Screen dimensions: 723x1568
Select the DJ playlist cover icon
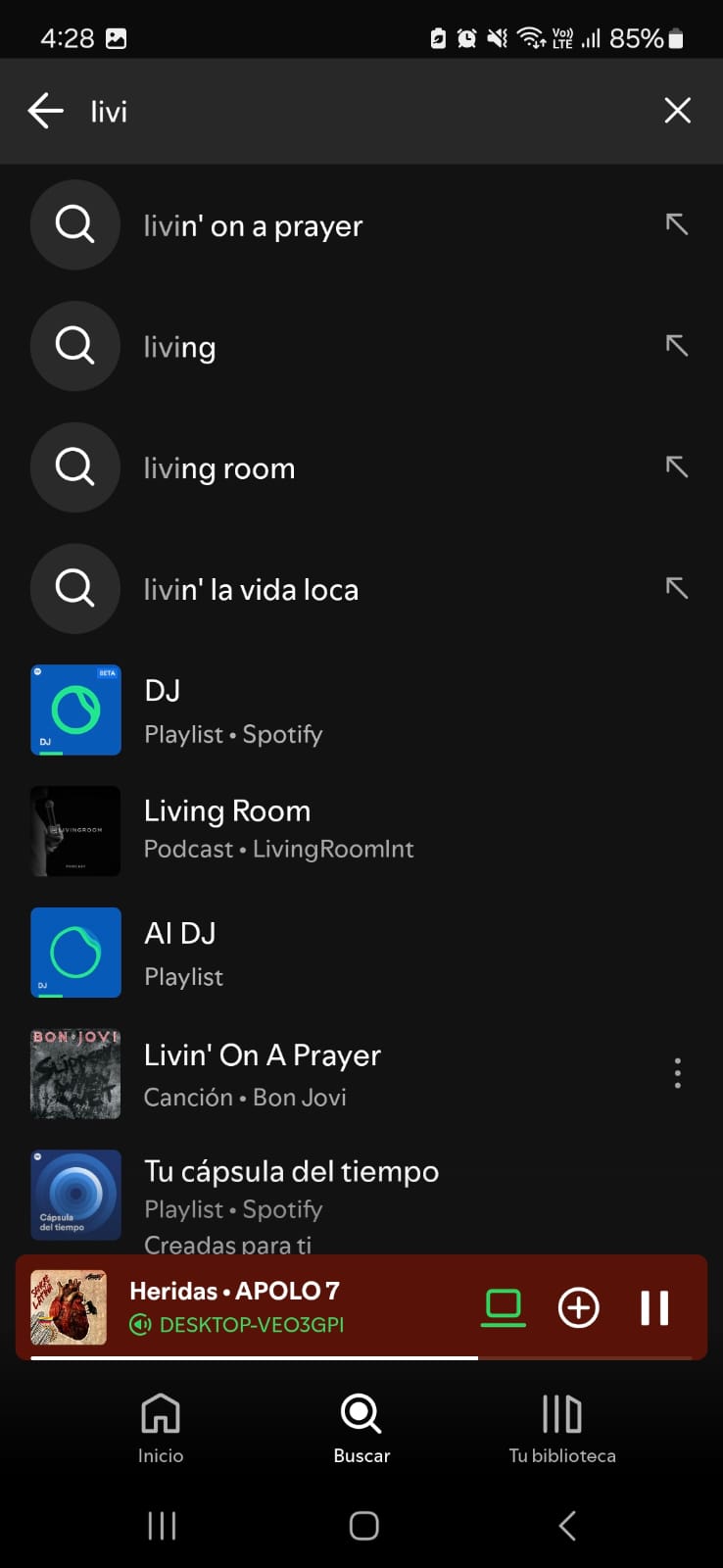[75, 710]
